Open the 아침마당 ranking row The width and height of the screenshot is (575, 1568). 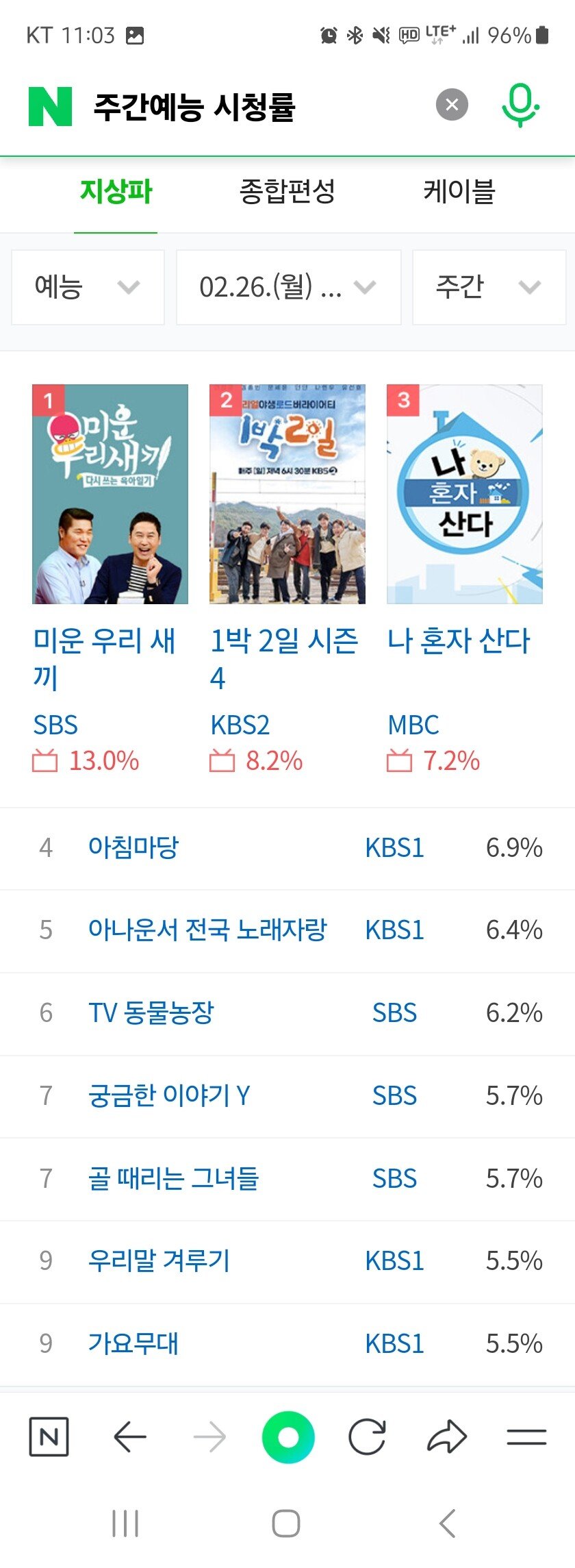[133, 848]
